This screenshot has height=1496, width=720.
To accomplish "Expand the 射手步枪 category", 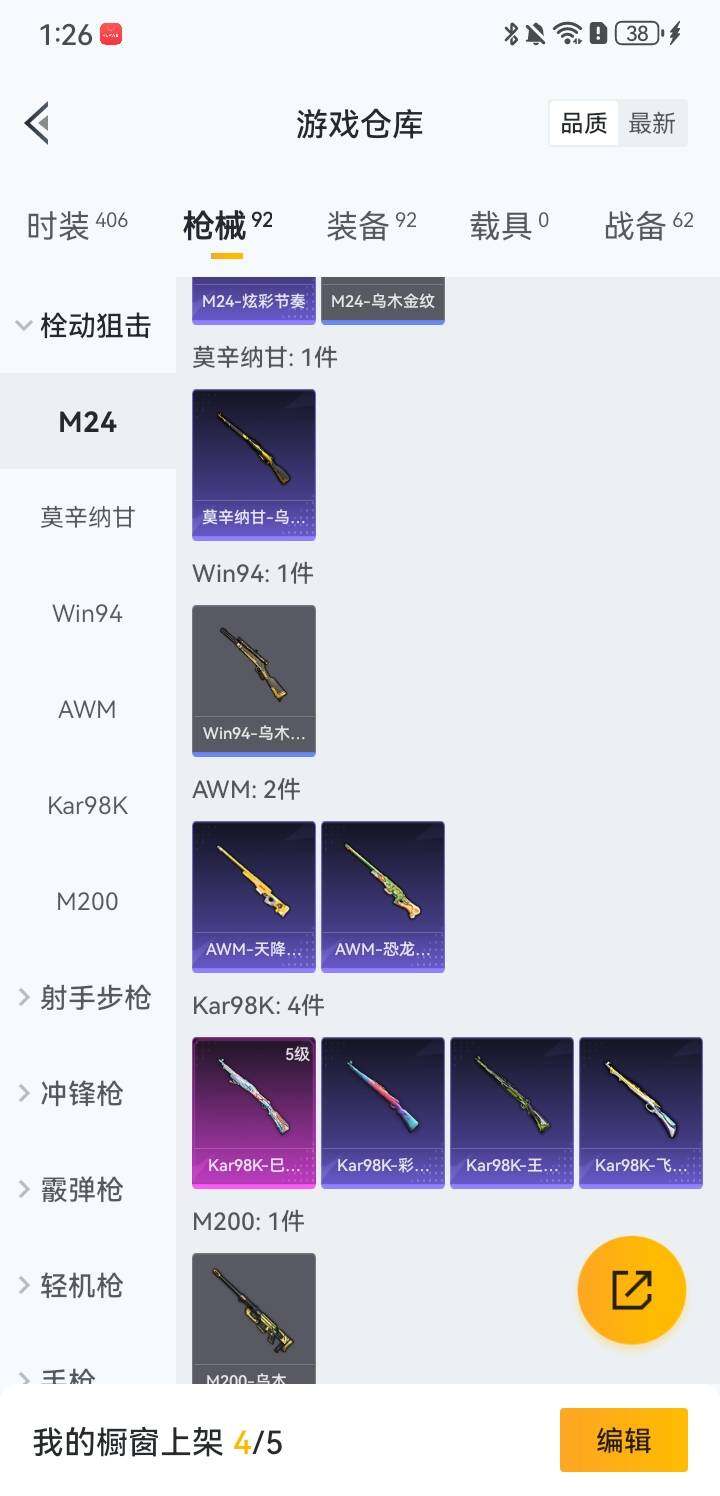I will 84,998.
